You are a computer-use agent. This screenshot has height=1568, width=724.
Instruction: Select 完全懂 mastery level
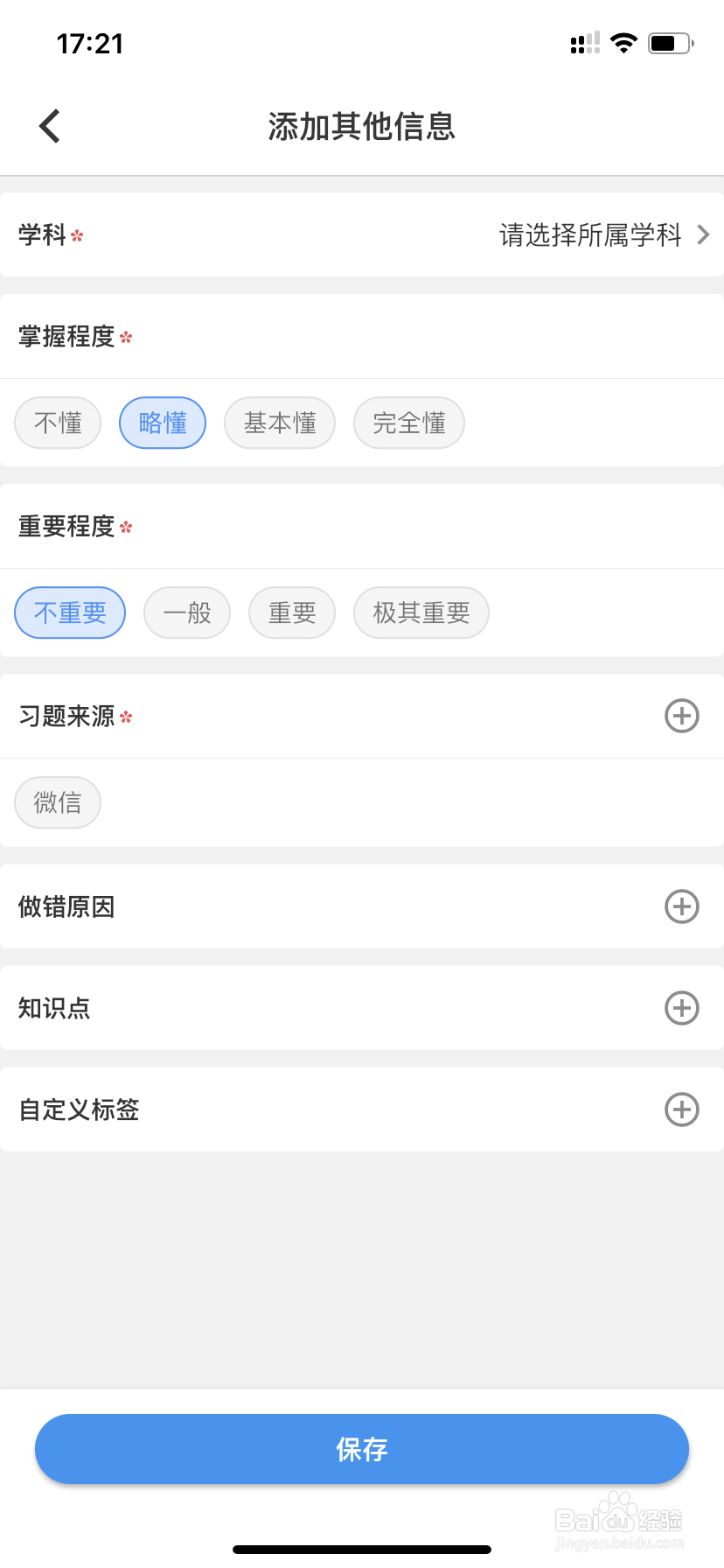[408, 423]
